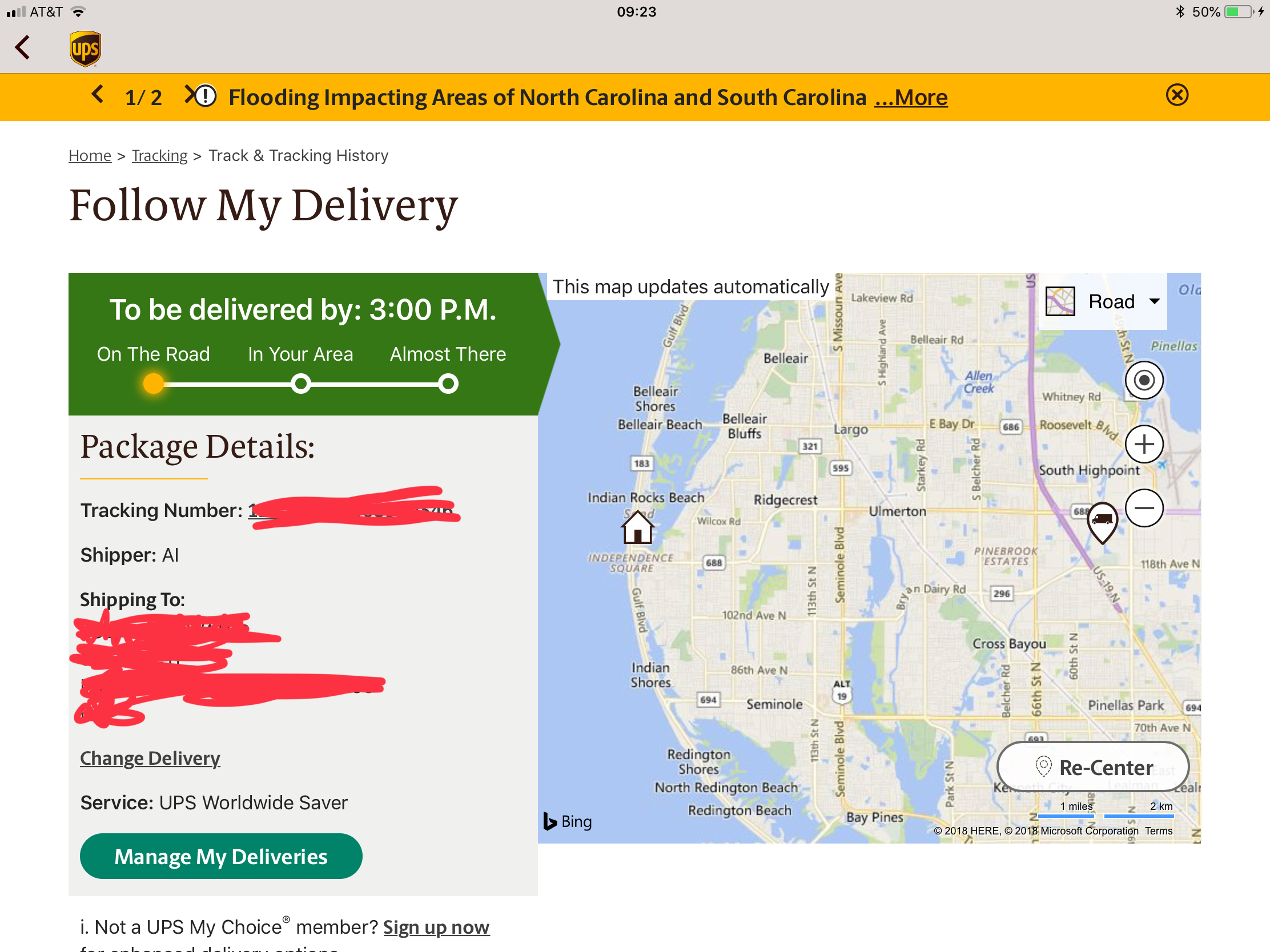1270x952 pixels.
Task: Dismiss the yellow alert banner
Action: coord(1177,95)
